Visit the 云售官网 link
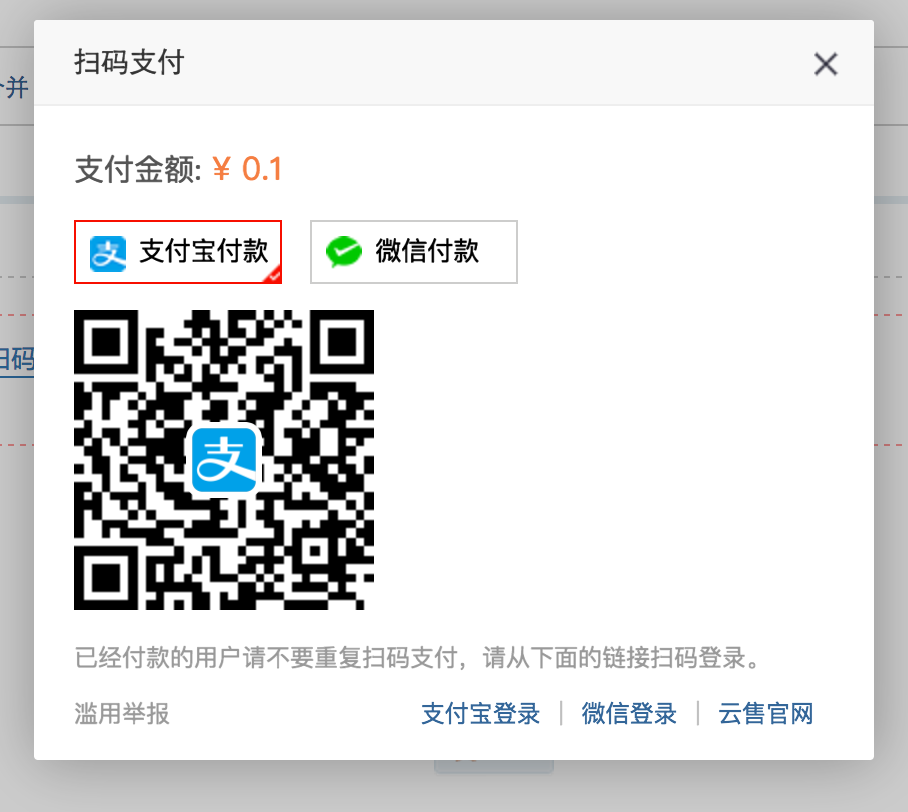This screenshot has height=812, width=908. [x=765, y=714]
